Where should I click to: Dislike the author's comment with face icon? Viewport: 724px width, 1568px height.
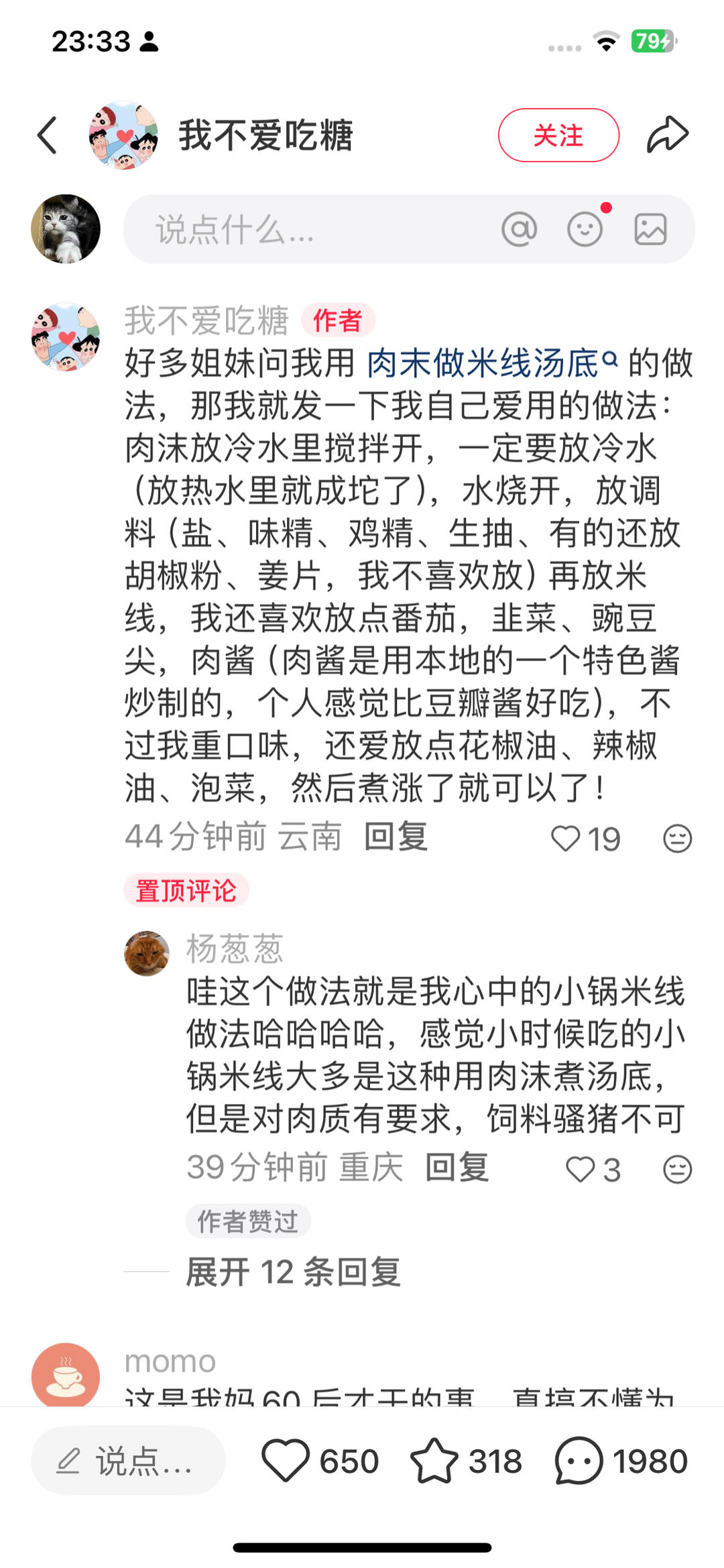tap(677, 839)
